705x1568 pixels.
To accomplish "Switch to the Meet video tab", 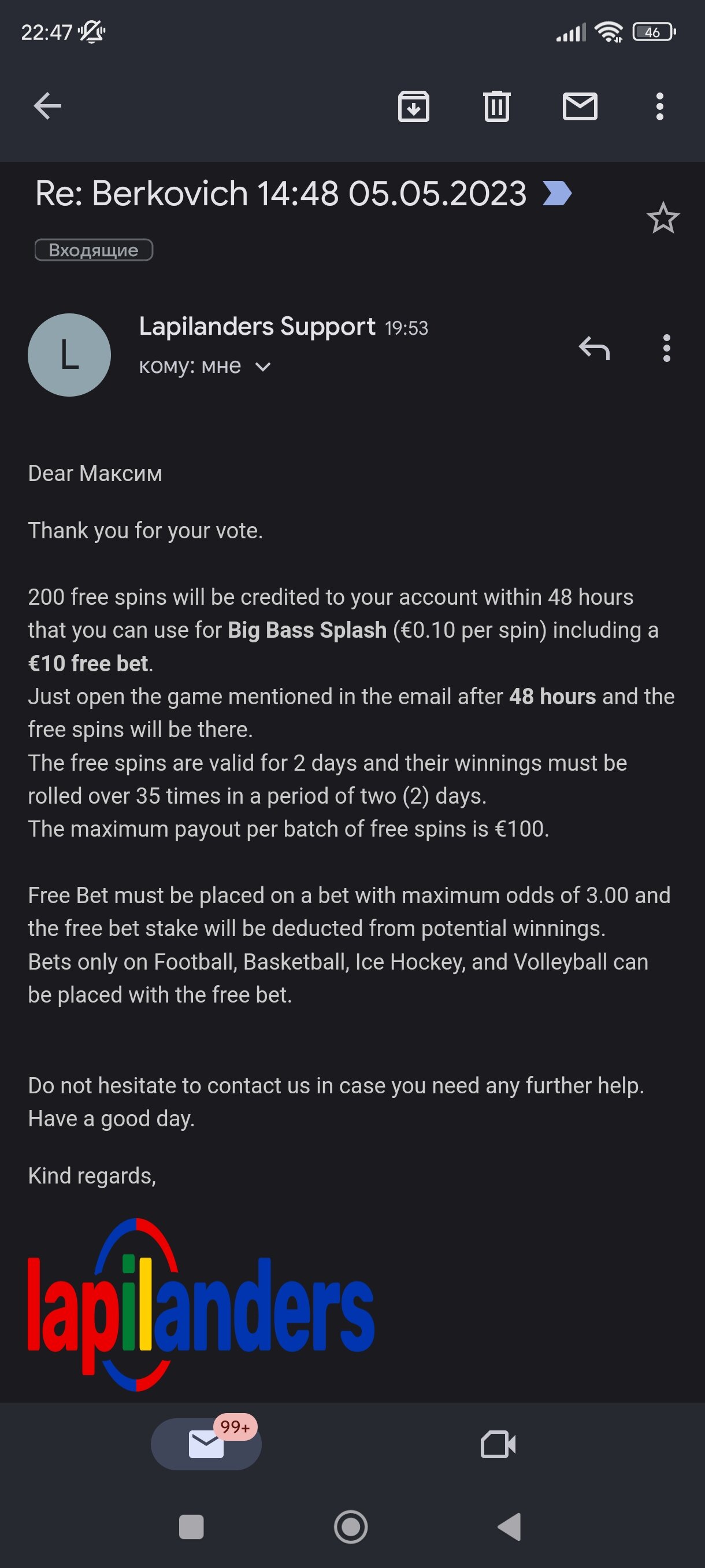I will [498, 1444].
